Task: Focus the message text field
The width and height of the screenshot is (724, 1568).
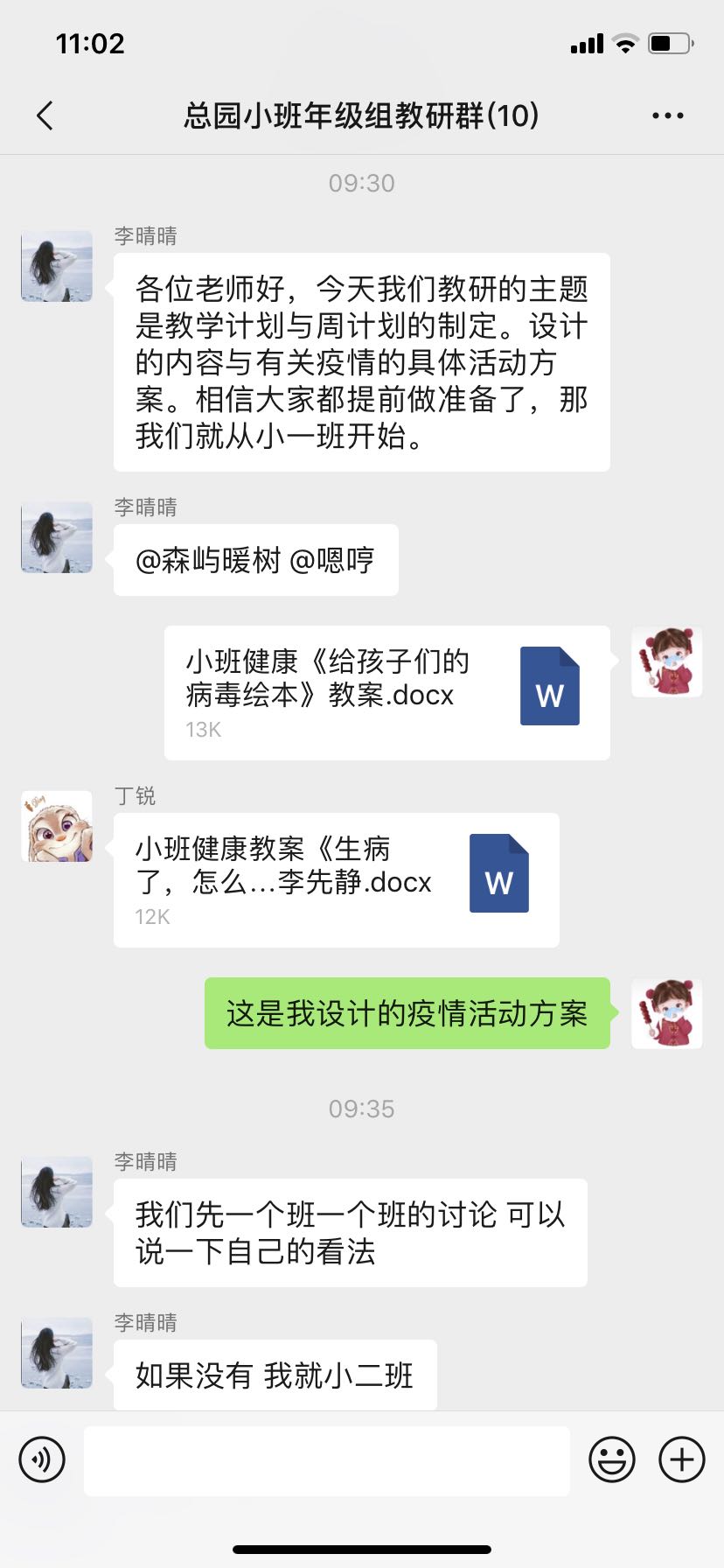Action: (326, 1459)
